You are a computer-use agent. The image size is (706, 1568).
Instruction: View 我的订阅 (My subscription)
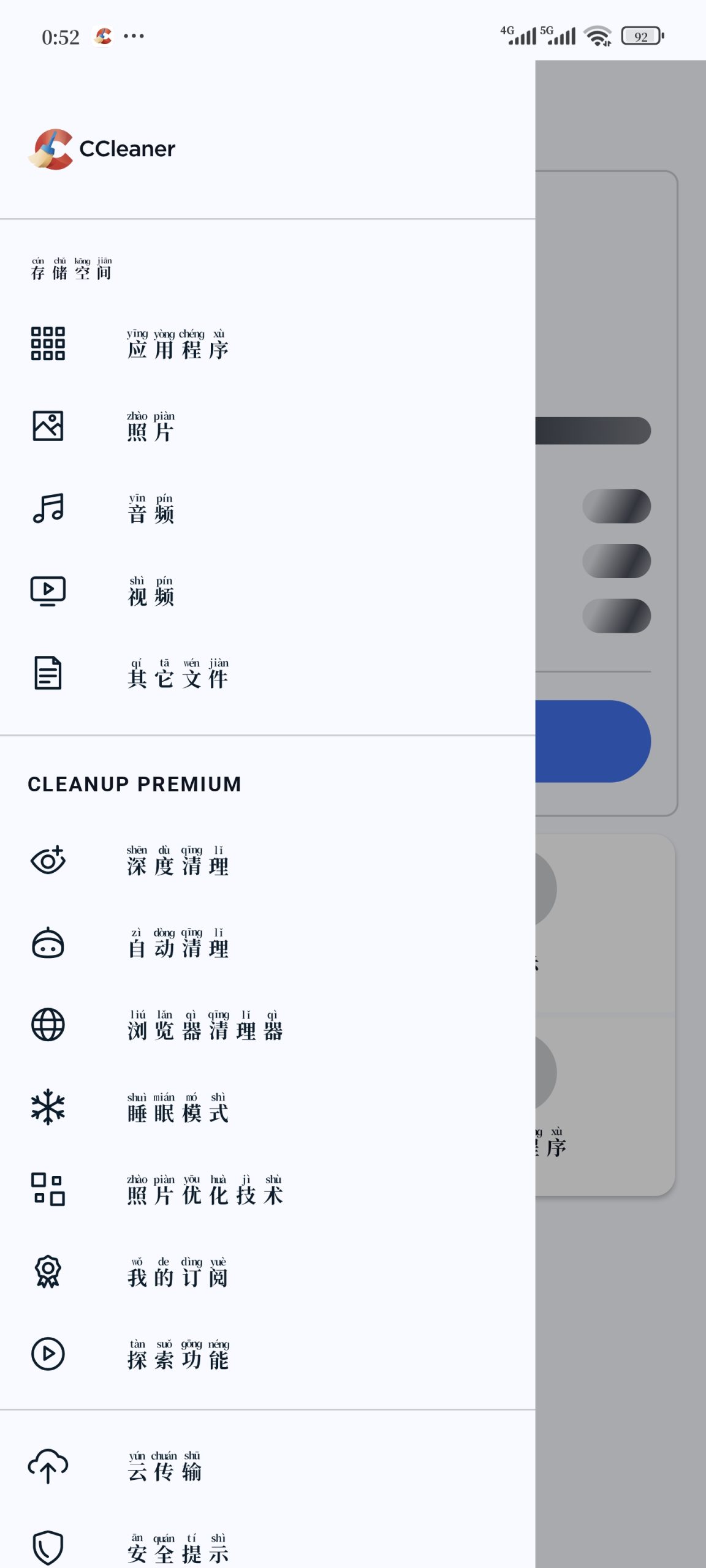(x=178, y=1273)
